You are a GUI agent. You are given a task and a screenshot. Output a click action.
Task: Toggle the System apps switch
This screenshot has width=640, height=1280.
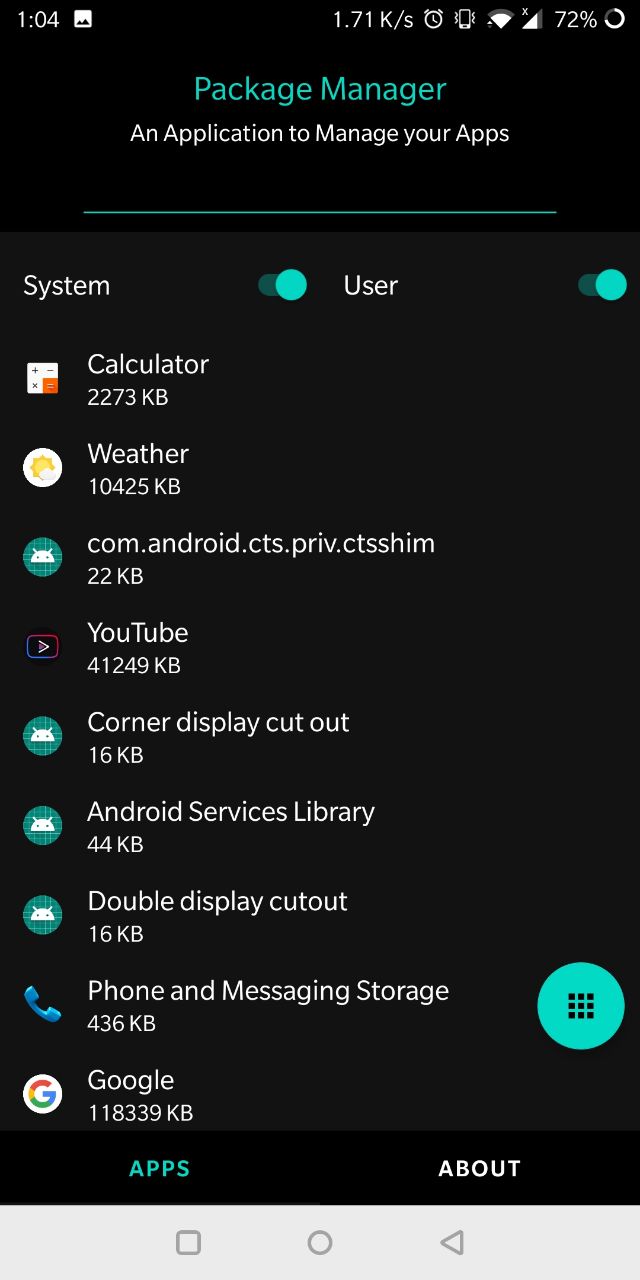(282, 285)
